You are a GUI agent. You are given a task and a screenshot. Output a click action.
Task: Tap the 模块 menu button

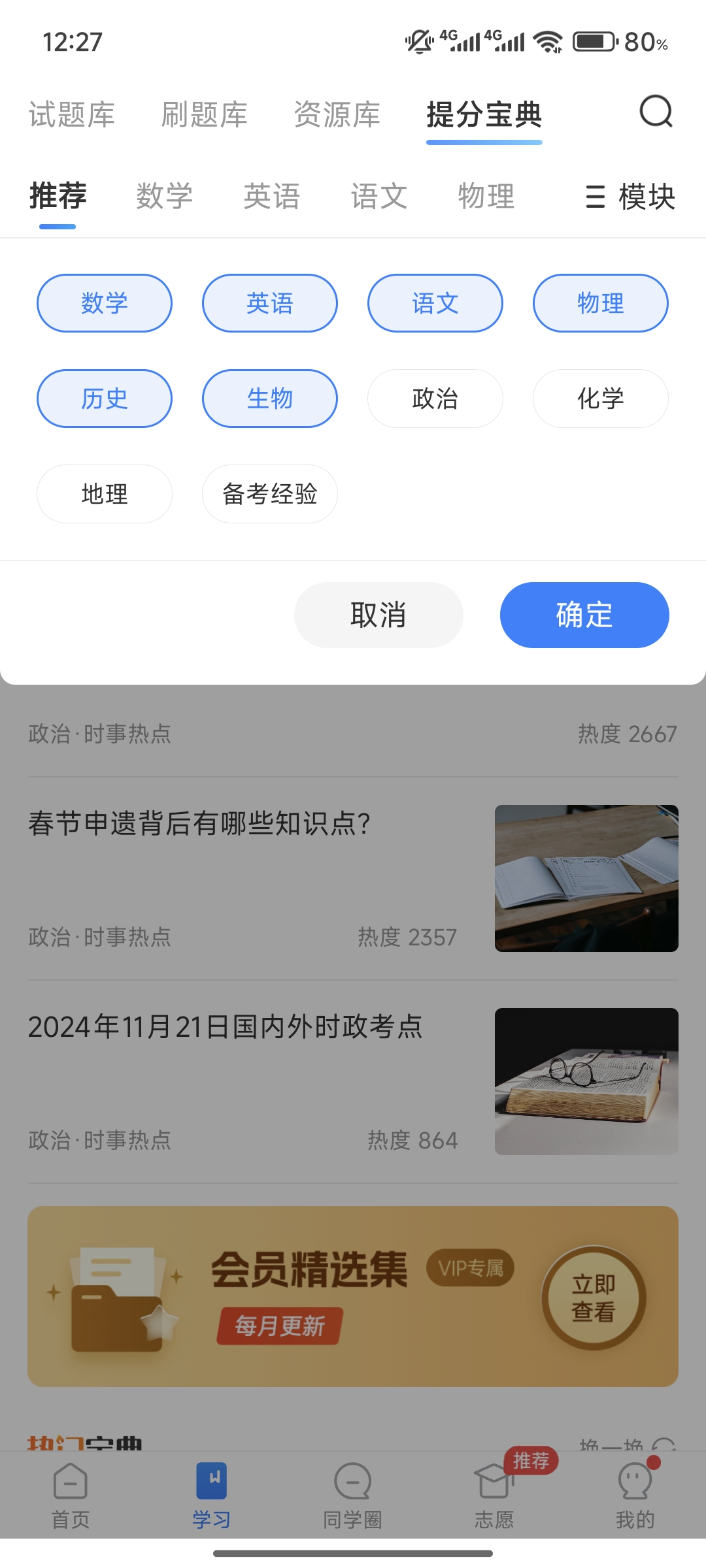[x=630, y=197]
